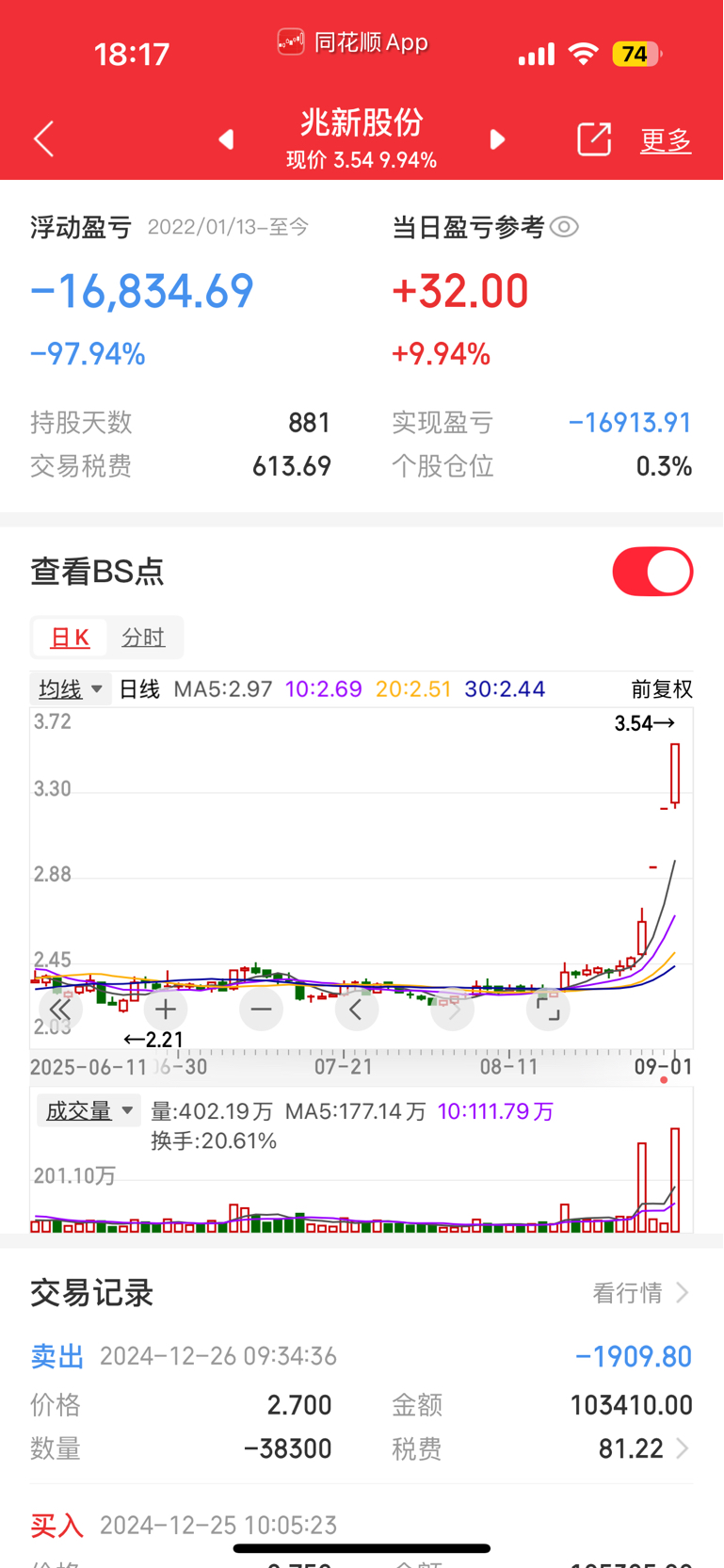Screen dimensions: 724x1568
Task: Select the 日K chart tab
Action: [x=70, y=638]
